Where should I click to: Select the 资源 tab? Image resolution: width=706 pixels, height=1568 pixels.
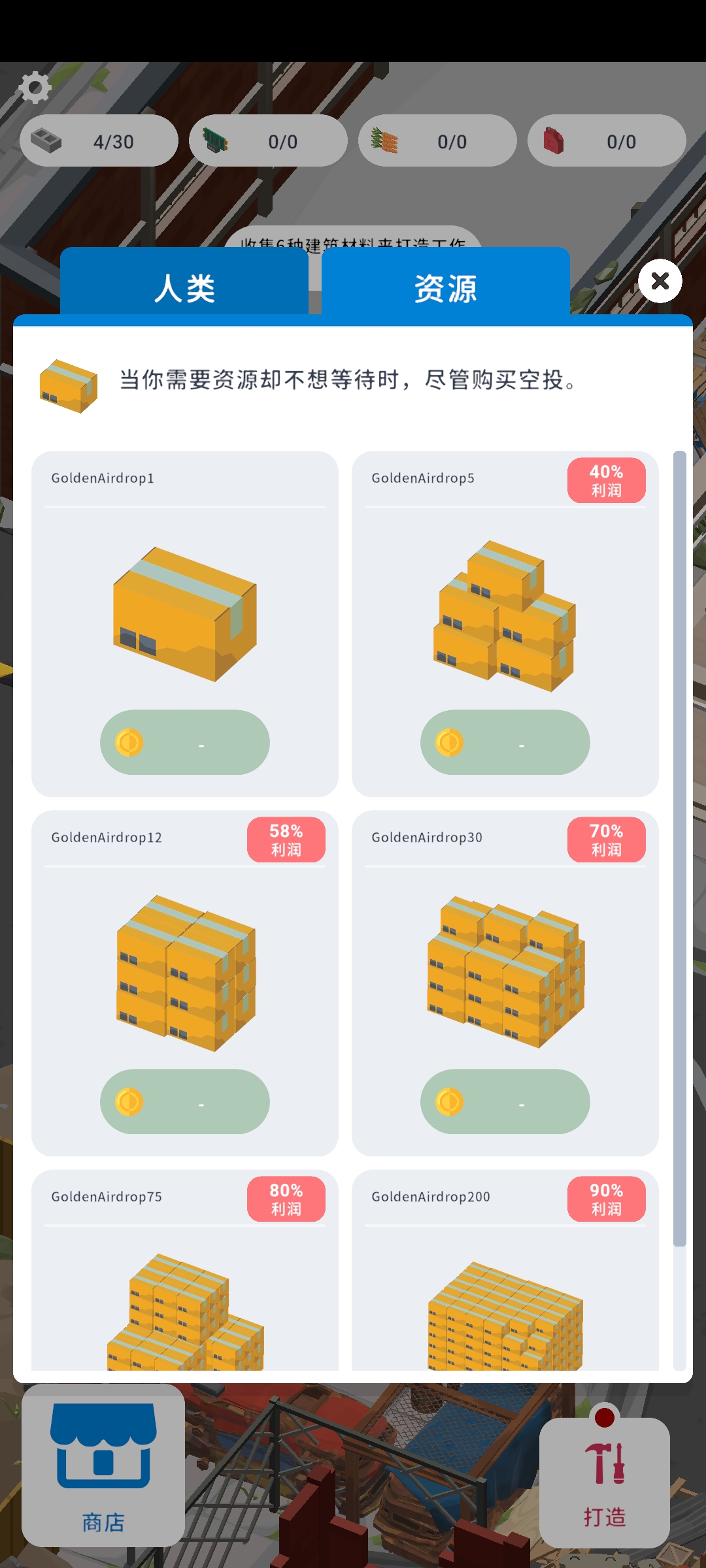pyautogui.click(x=446, y=286)
